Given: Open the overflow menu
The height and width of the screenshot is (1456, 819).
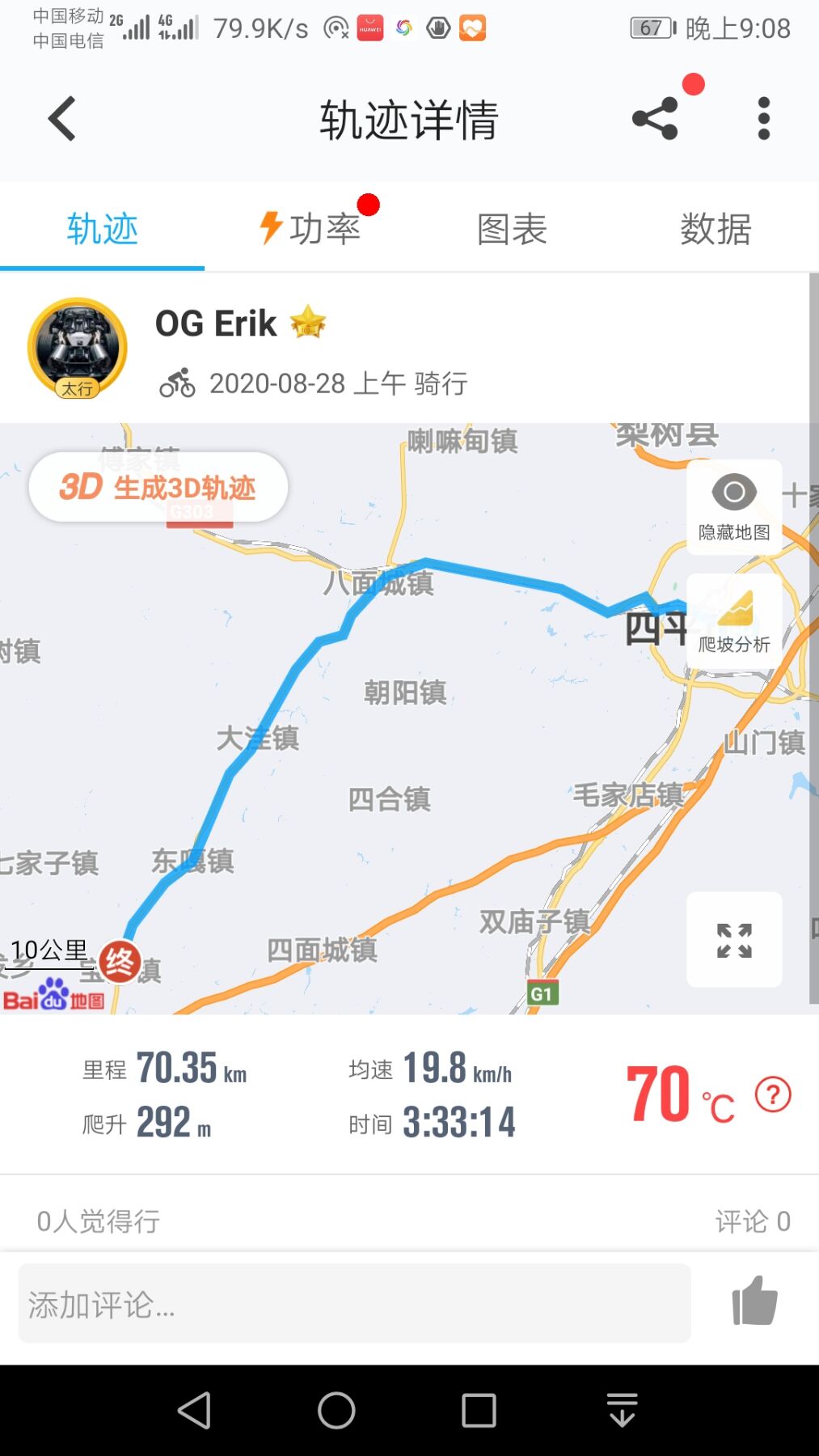Looking at the screenshot, I should coord(763,119).
